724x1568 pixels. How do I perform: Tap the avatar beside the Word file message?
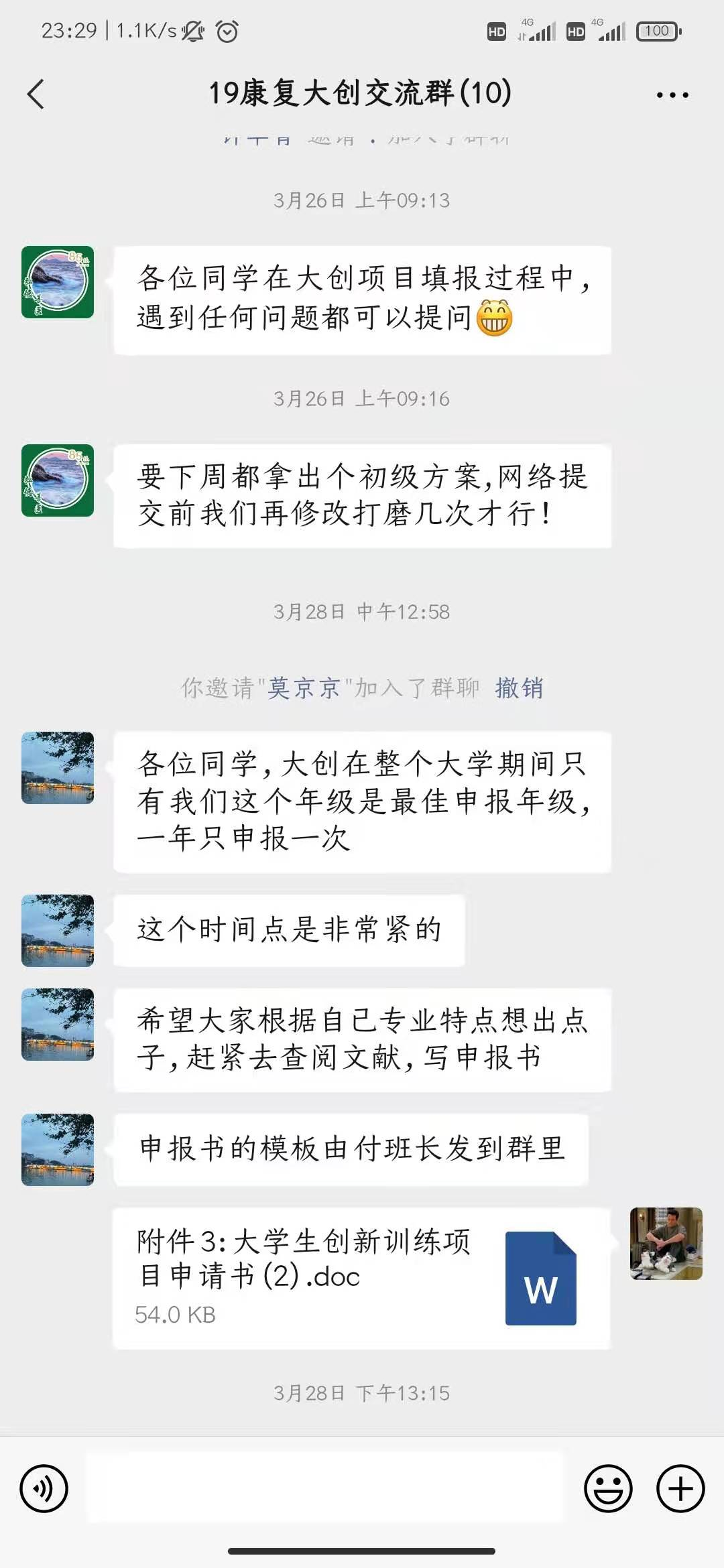coord(666,1244)
